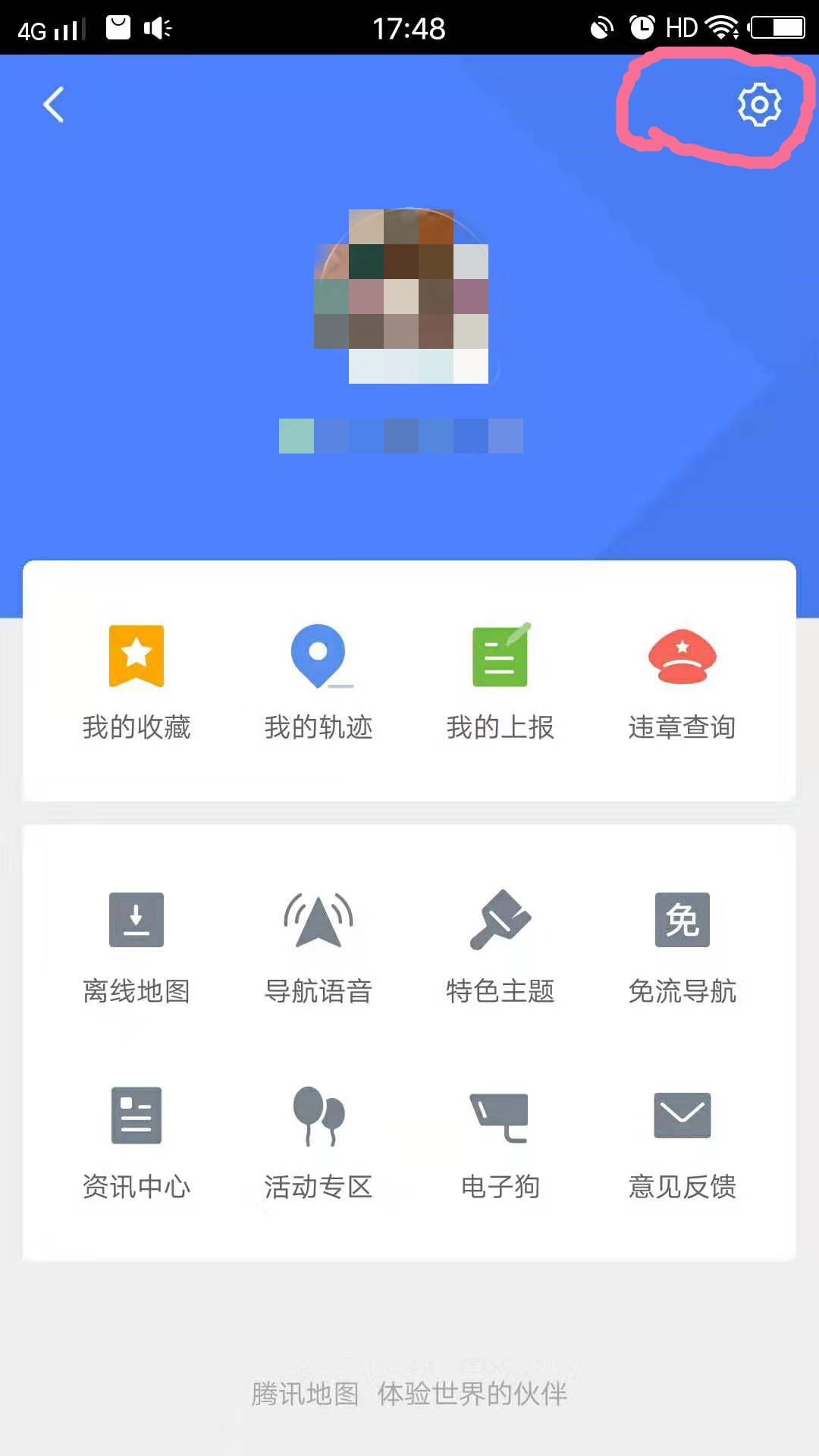Tap the blurred username text

point(402,435)
